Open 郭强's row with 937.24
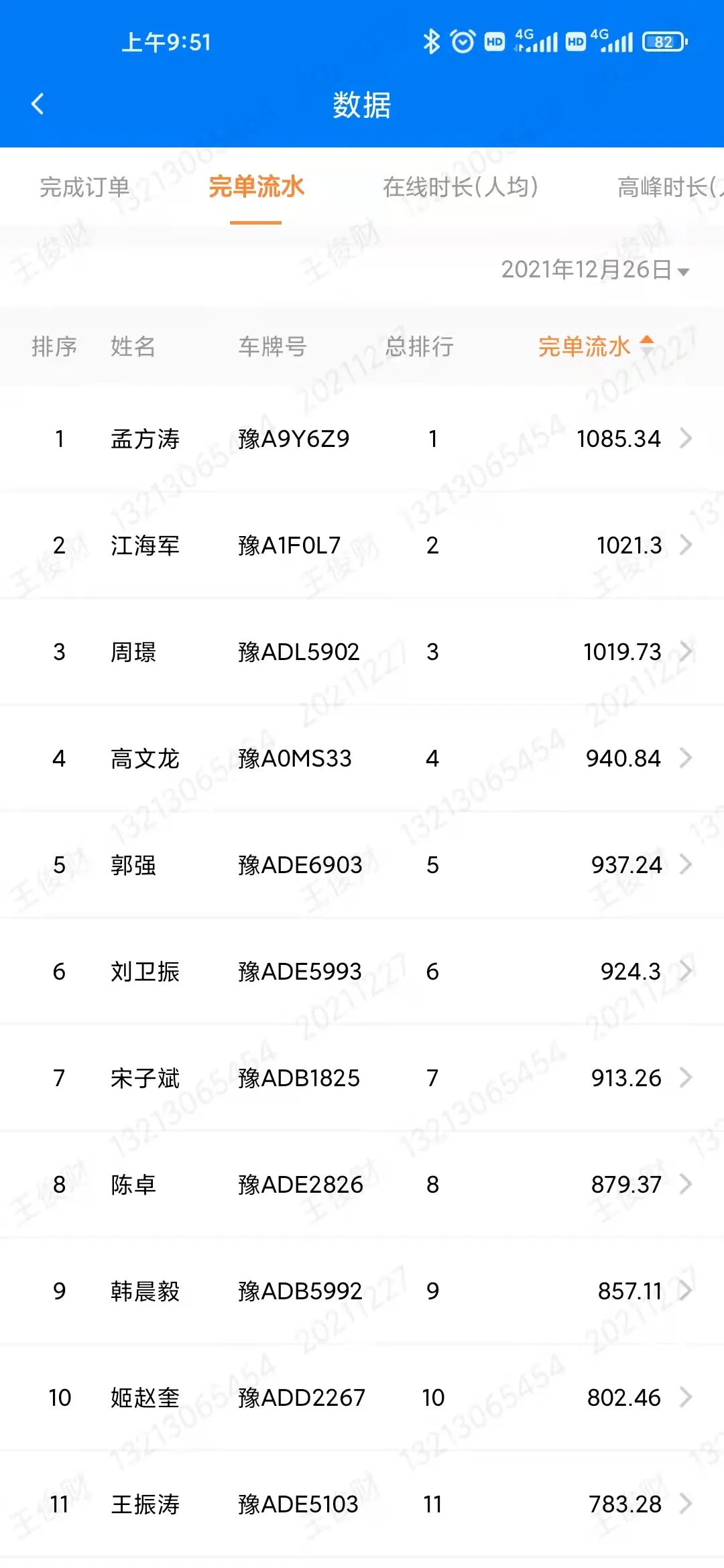724x1568 pixels. (362, 865)
